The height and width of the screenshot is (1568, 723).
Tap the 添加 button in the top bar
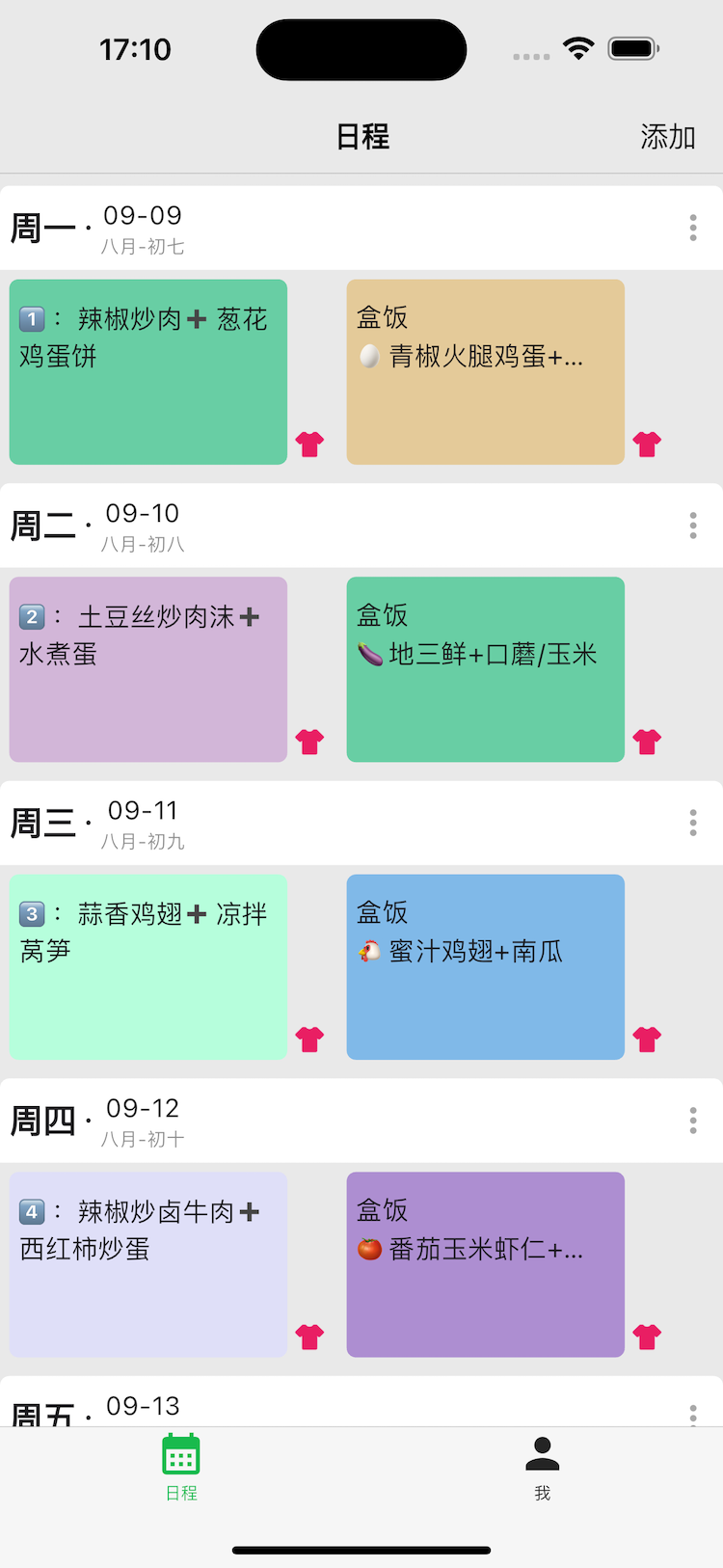pos(668,137)
